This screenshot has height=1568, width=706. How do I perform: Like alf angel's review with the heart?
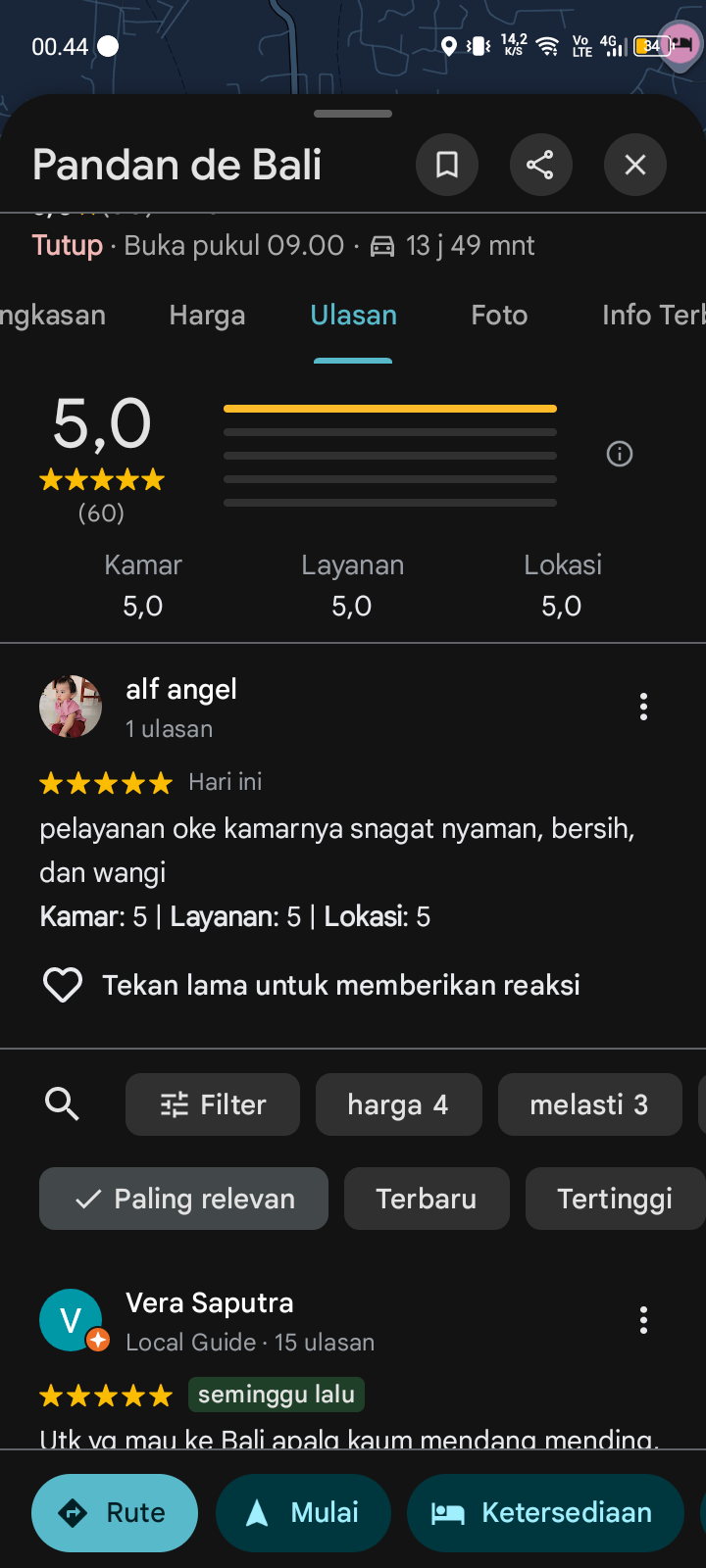[x=63, y=985]
